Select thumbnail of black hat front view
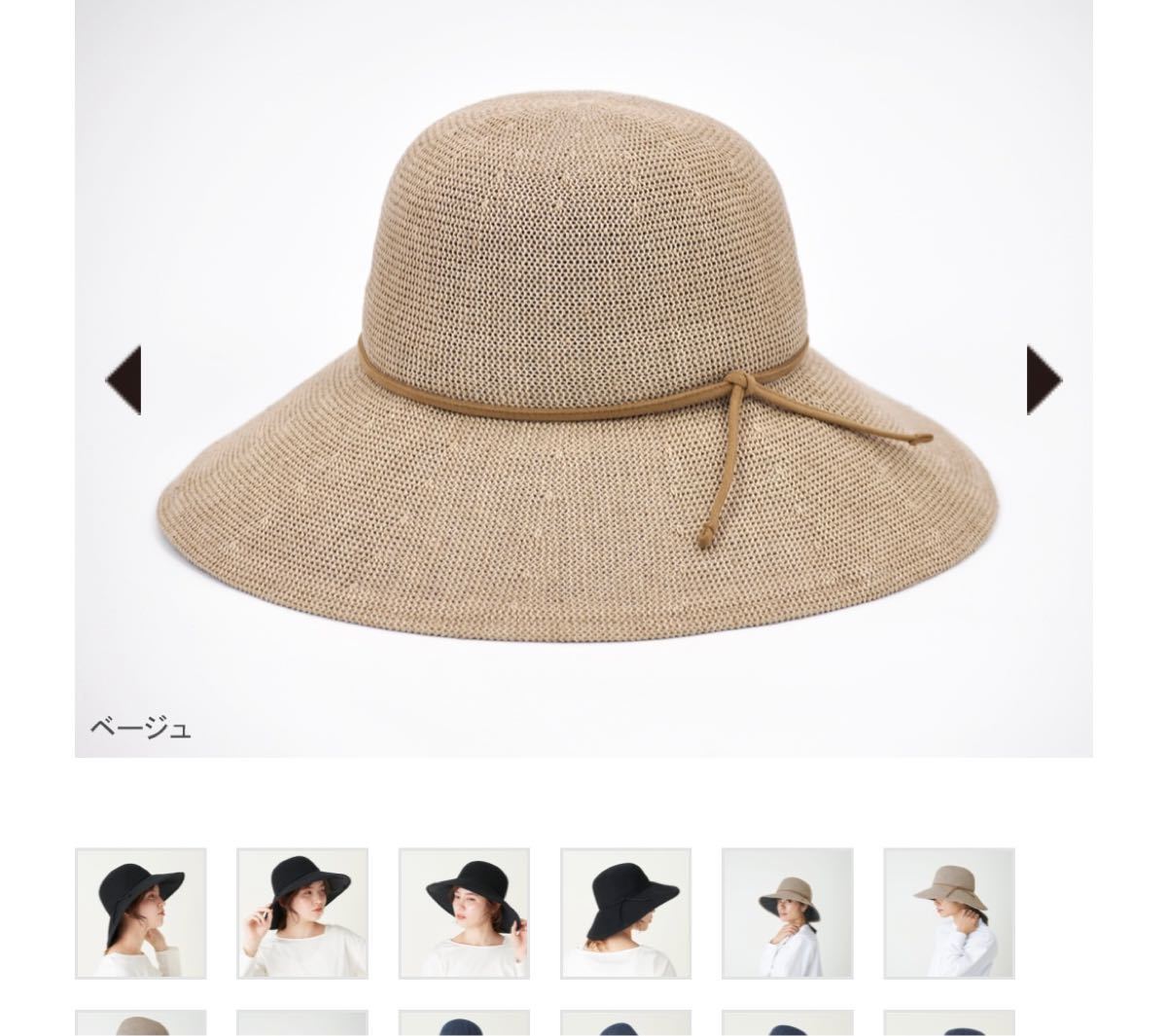Screen dimensions: 1167x1036 tap(464, 913)
